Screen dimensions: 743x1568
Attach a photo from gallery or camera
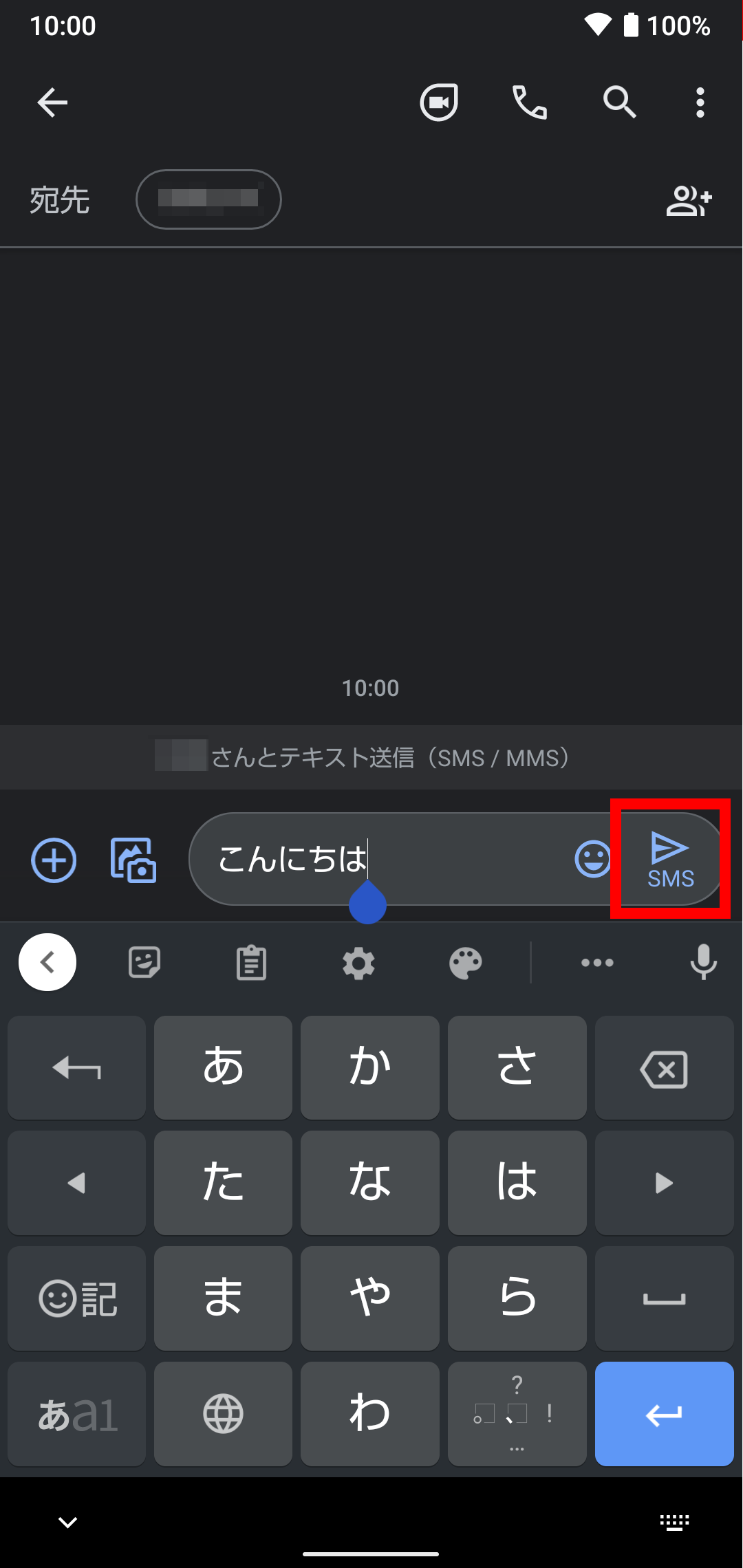133,860
